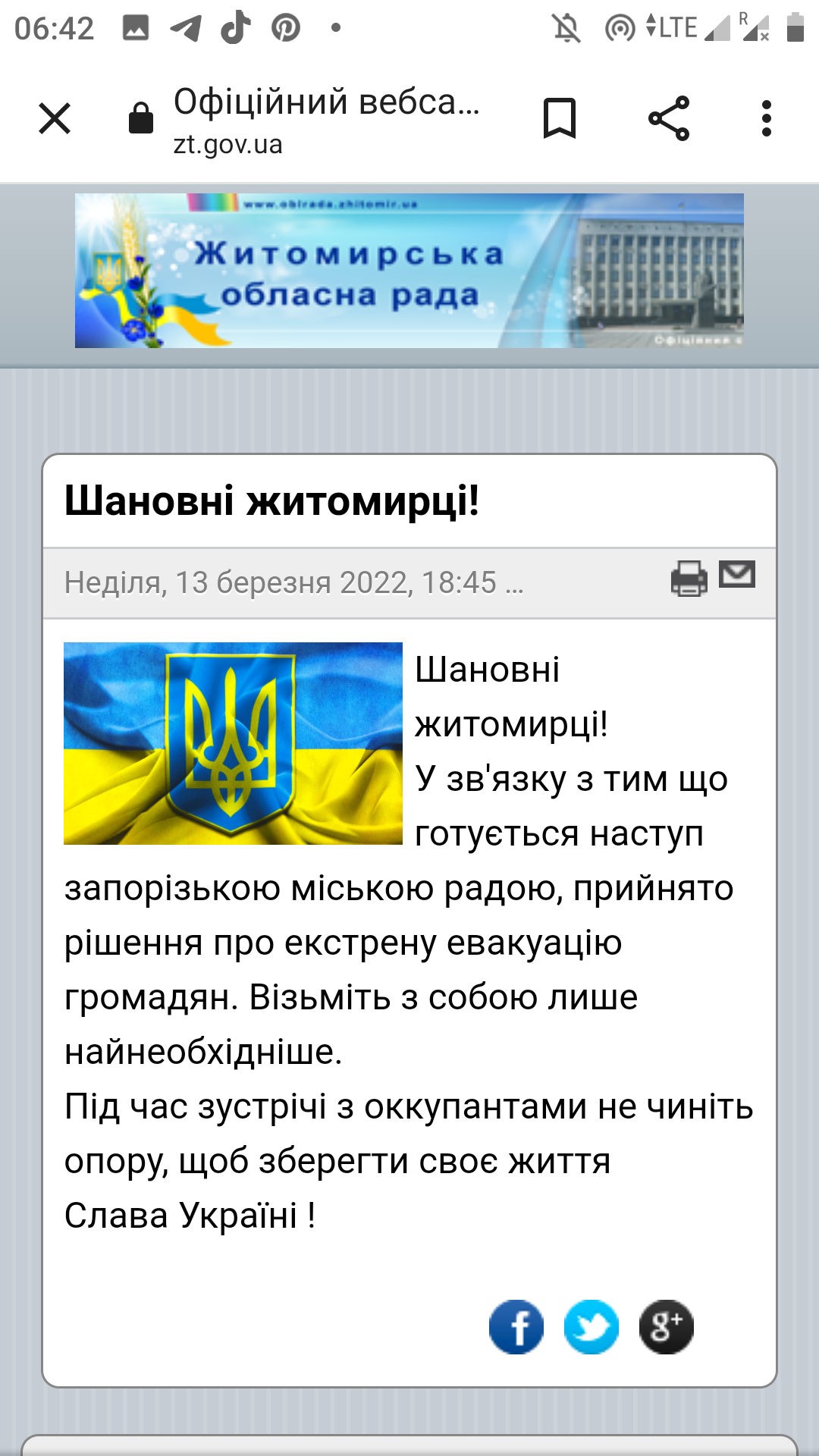Open the three-dot overflow menu
The width and height of the screenshot is (819, 1456).
pos(767,118)
